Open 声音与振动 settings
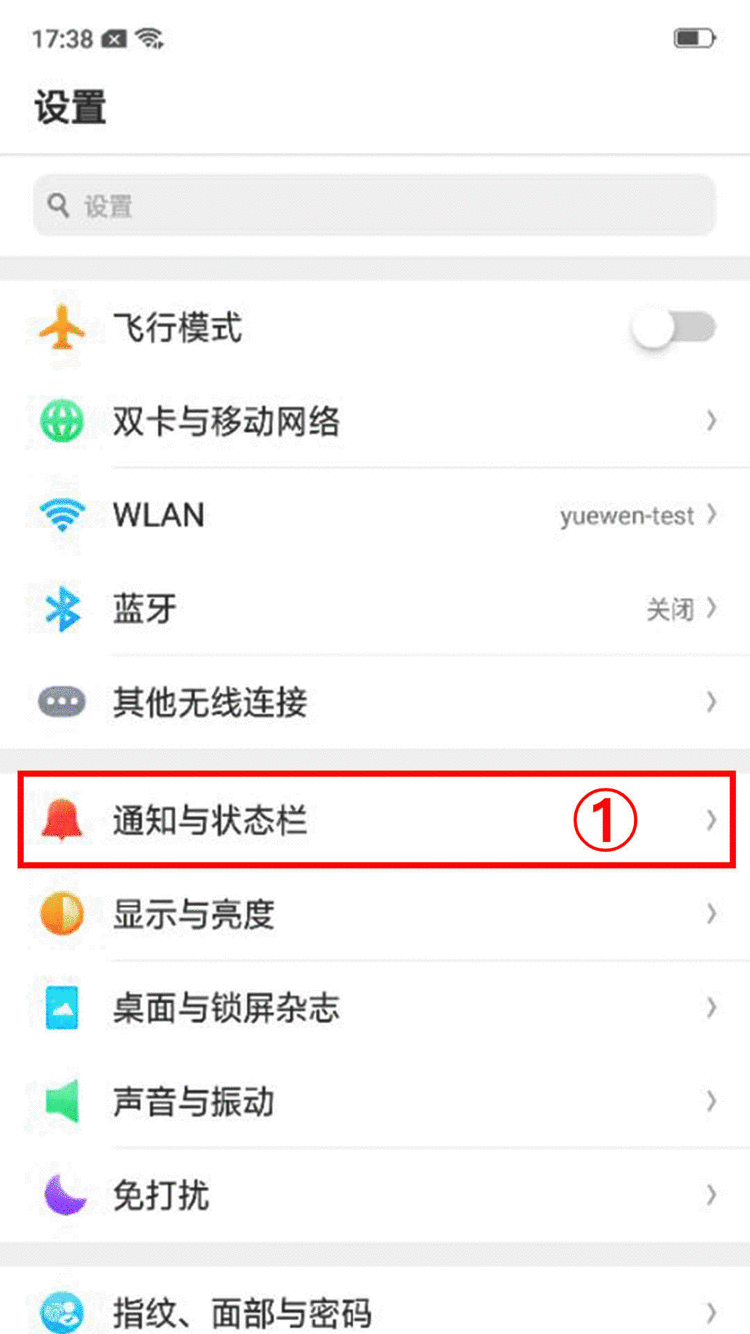Screen dimensions: 750x1334 (375, 1101)
